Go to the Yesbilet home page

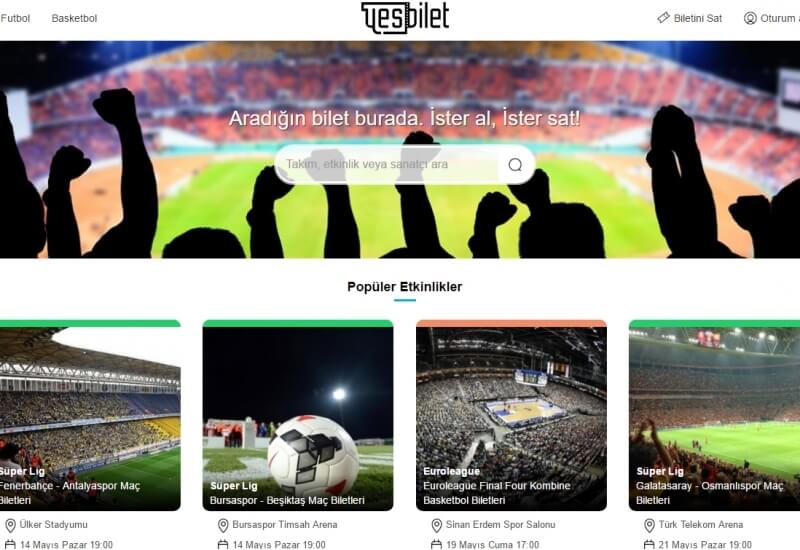[404, 18]
